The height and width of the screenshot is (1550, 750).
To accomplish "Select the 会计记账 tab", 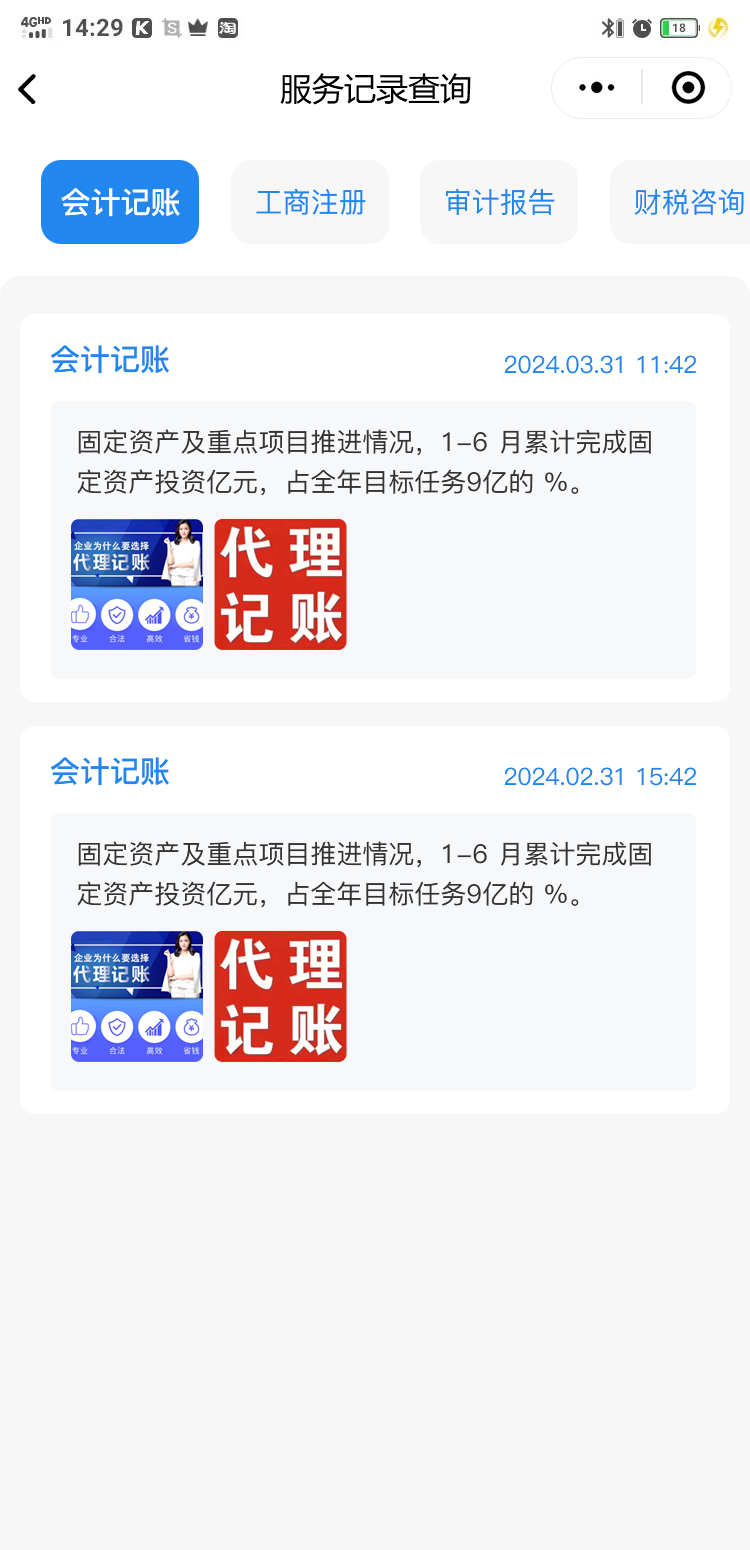I will click(120, 202).
